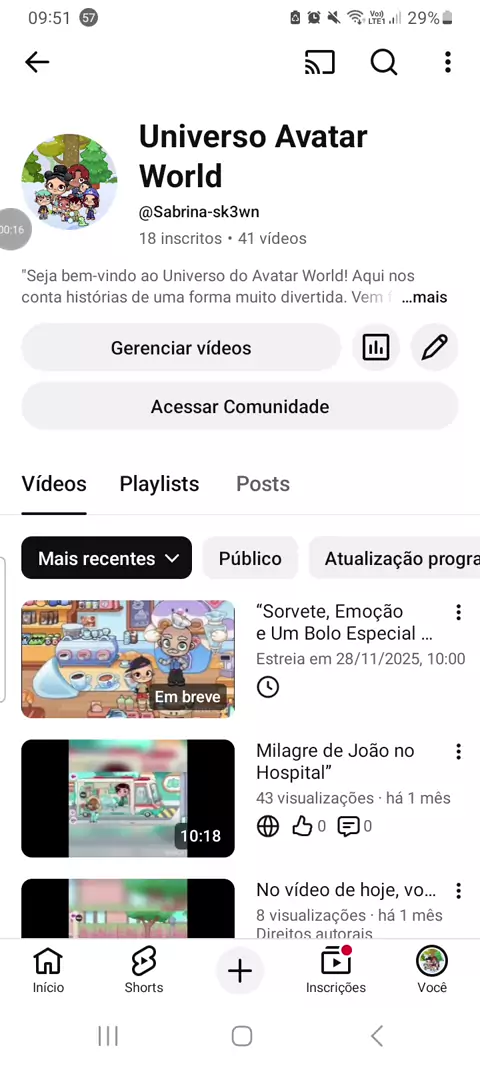Tap the system home button

[x=241, y=1036]
